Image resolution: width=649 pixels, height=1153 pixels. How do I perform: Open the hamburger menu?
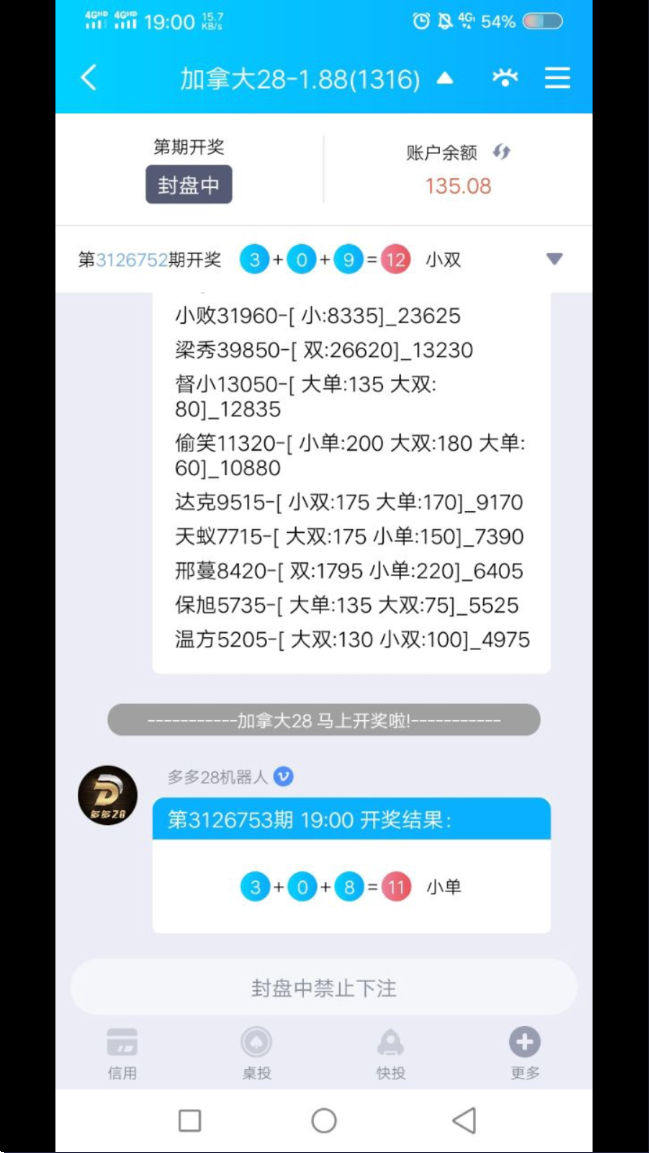point(557,78)
